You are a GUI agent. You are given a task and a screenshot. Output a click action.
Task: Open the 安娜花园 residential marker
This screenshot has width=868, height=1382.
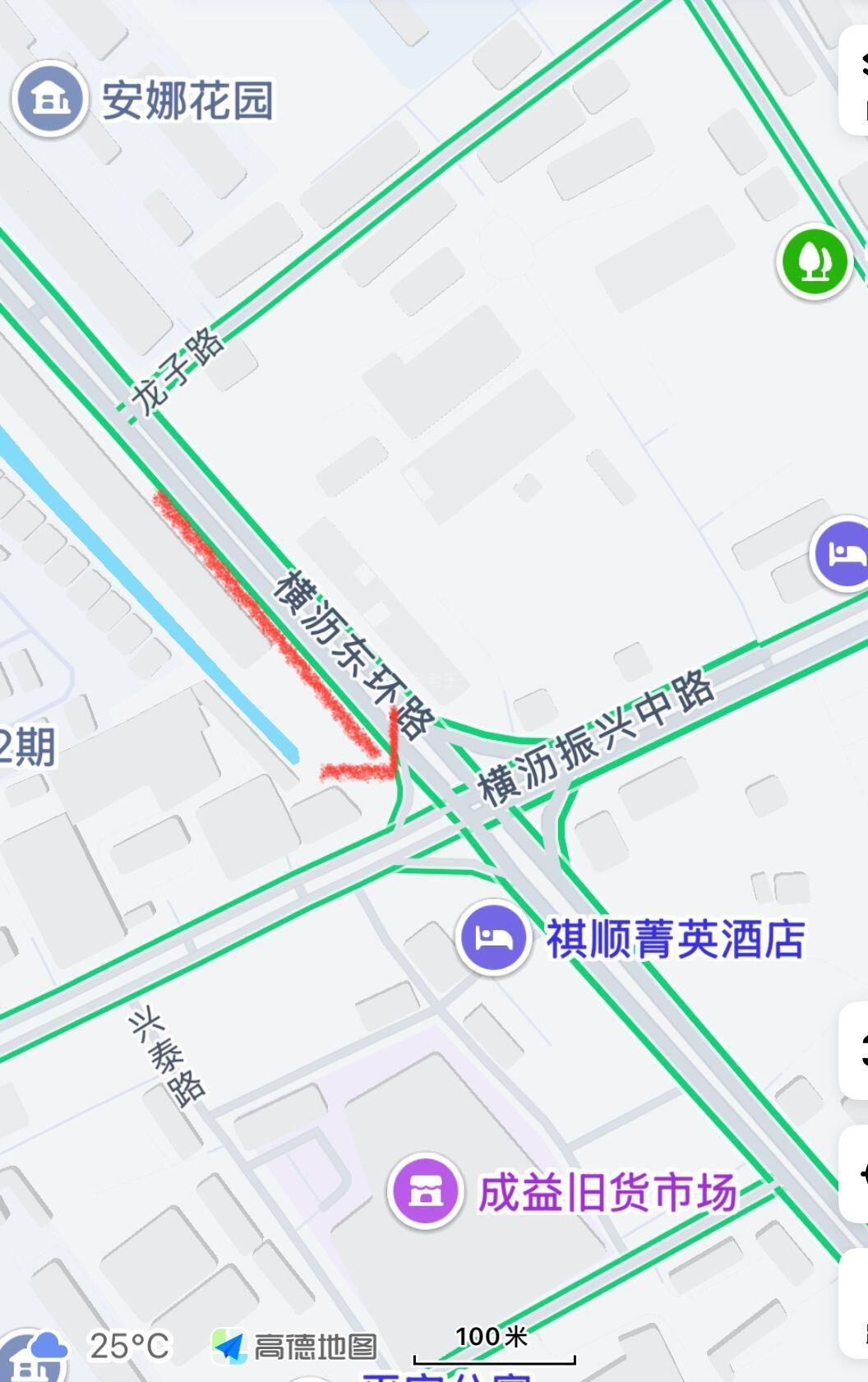click(x=50, y=99)
